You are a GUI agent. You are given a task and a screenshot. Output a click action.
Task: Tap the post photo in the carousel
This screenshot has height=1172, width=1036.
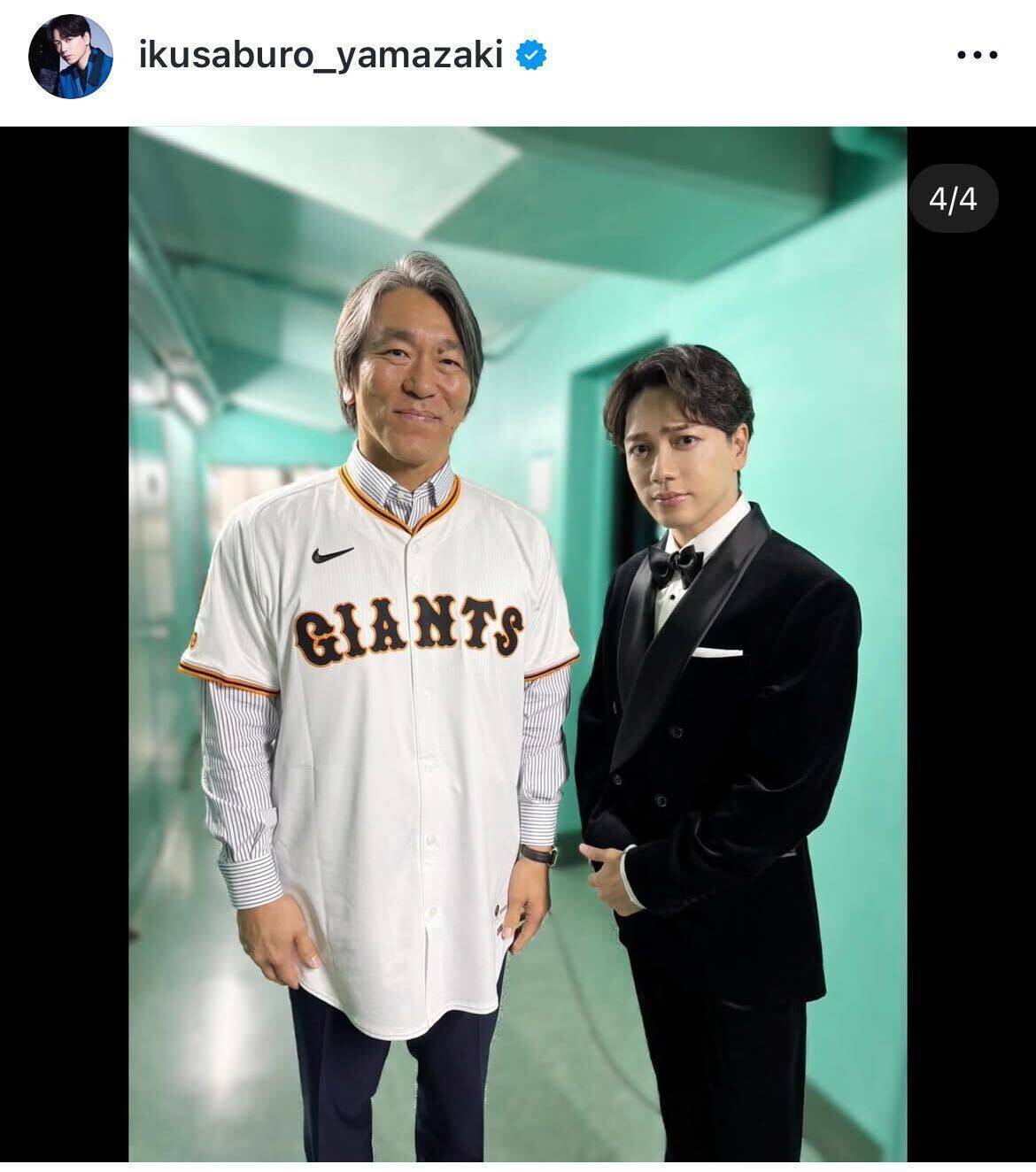[517, 644]
